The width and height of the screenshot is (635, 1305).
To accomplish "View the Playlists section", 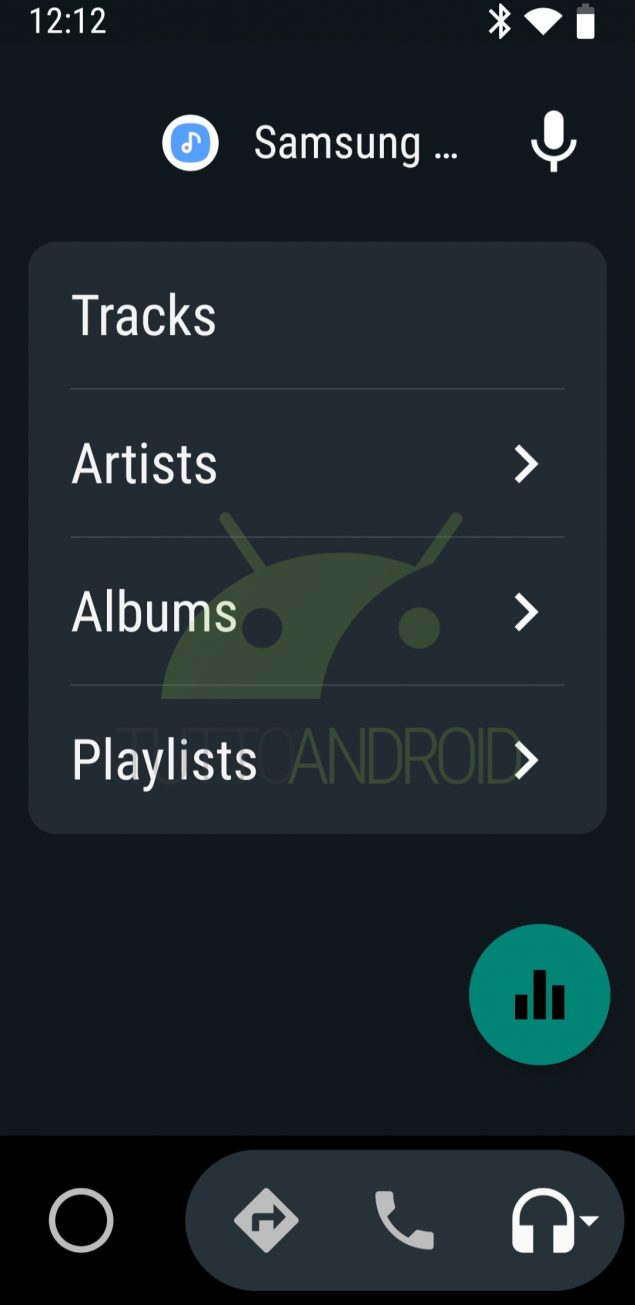I will tap(317, 760).
